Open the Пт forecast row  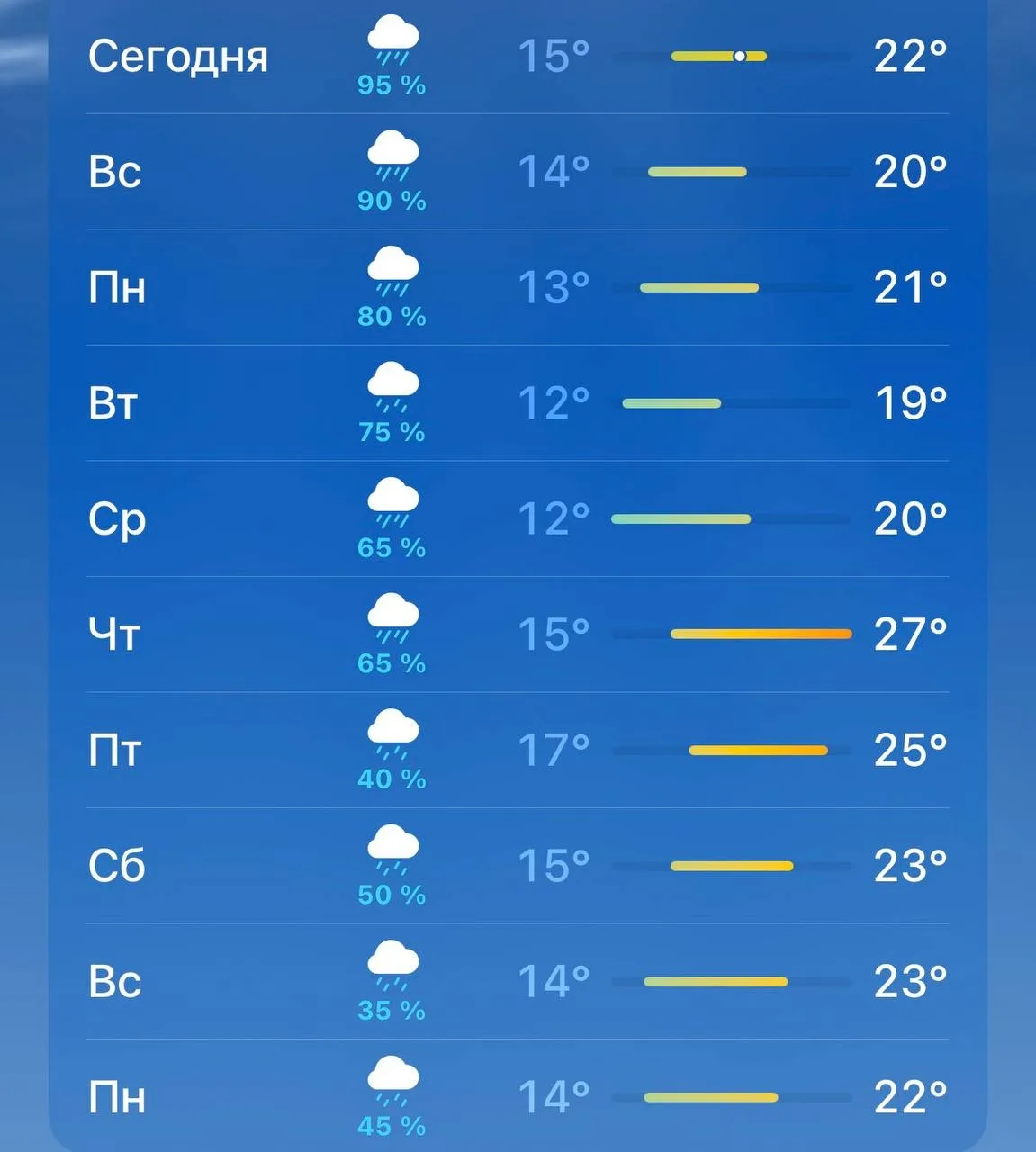coord(518,751)
